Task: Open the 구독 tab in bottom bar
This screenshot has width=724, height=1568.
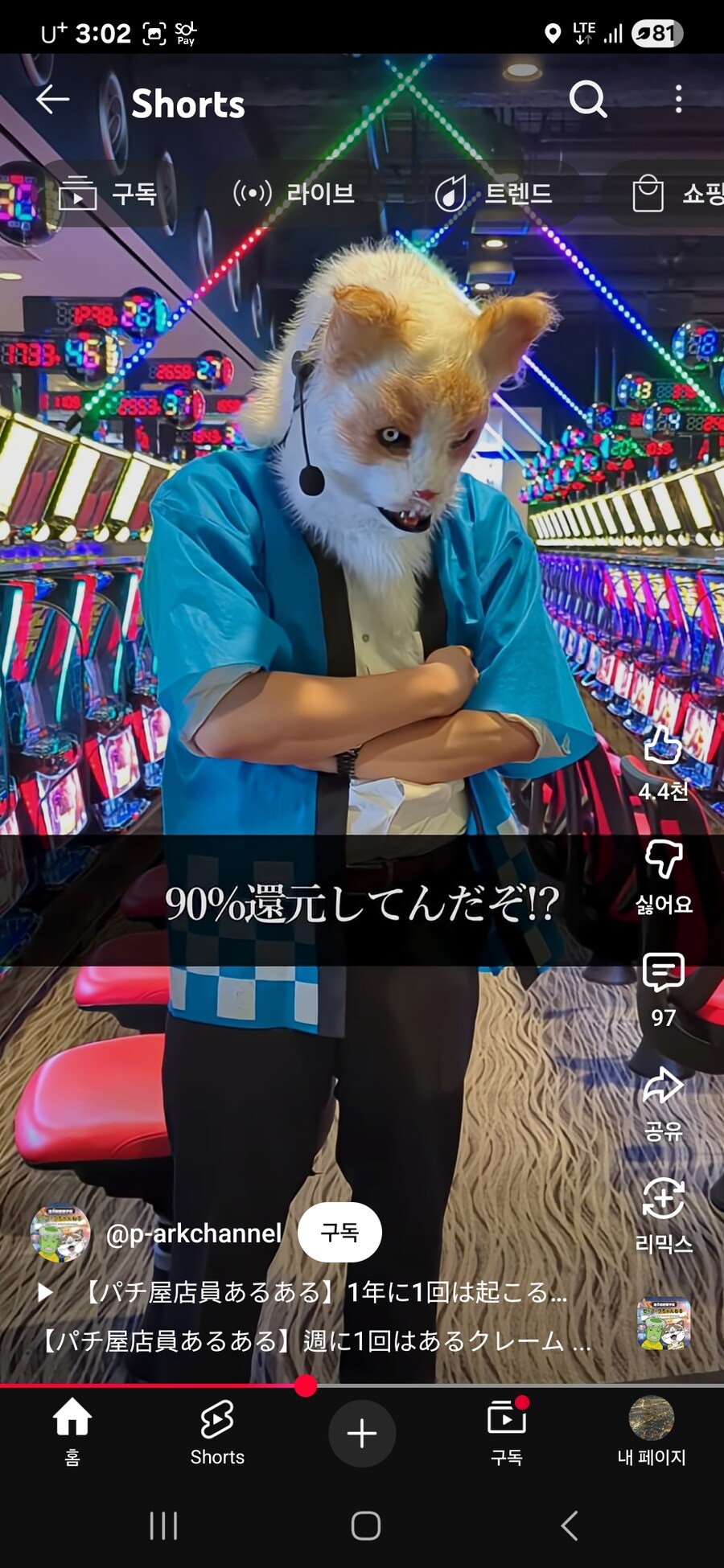Action: point(507,1433)
